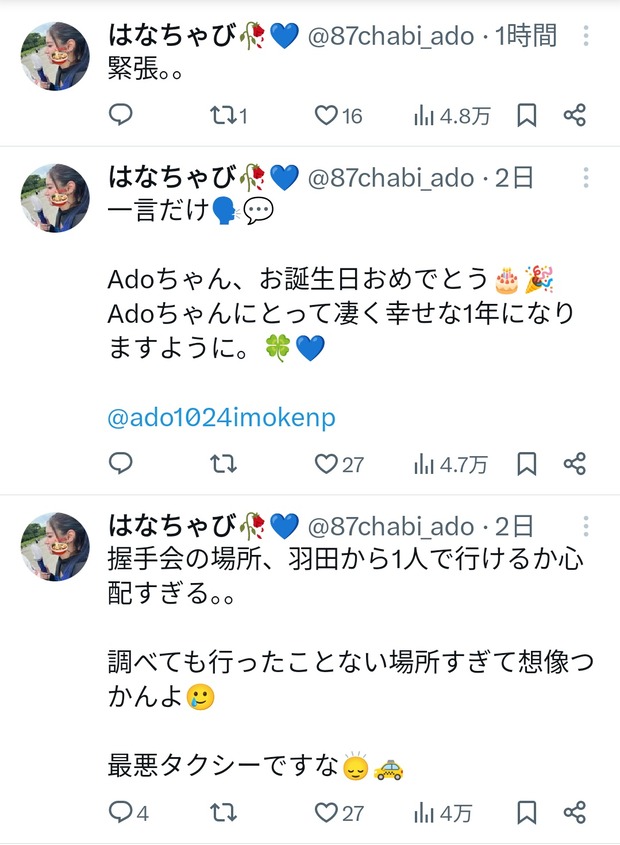Screen dimensions: 620x845
Task: Bookmark the 握手会 tweet
Action: point(527,812)
